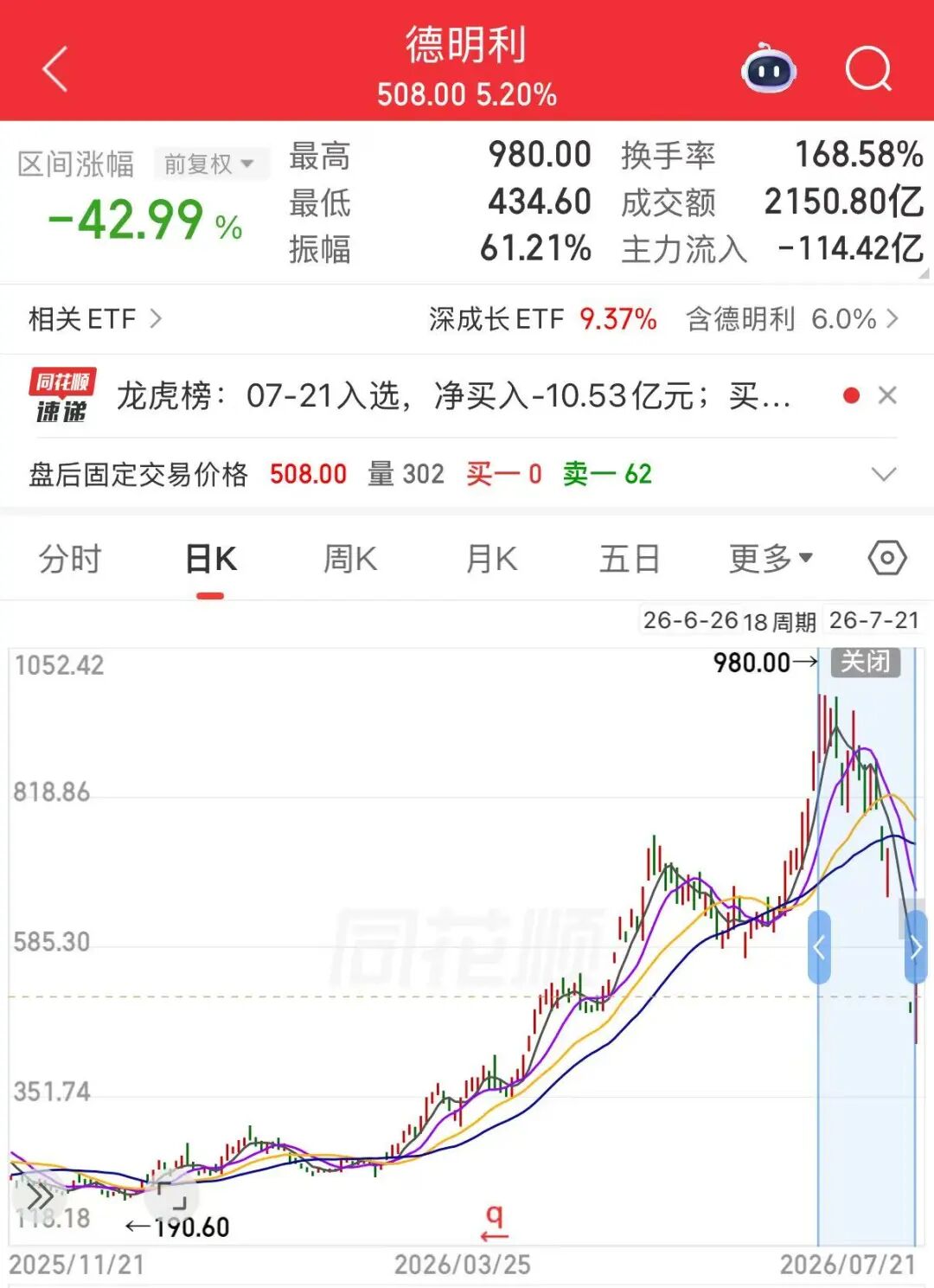Viewport: 934px width, 1288px height.
Task: Tap the right range handle on chart
Action: tap(916, 947)
